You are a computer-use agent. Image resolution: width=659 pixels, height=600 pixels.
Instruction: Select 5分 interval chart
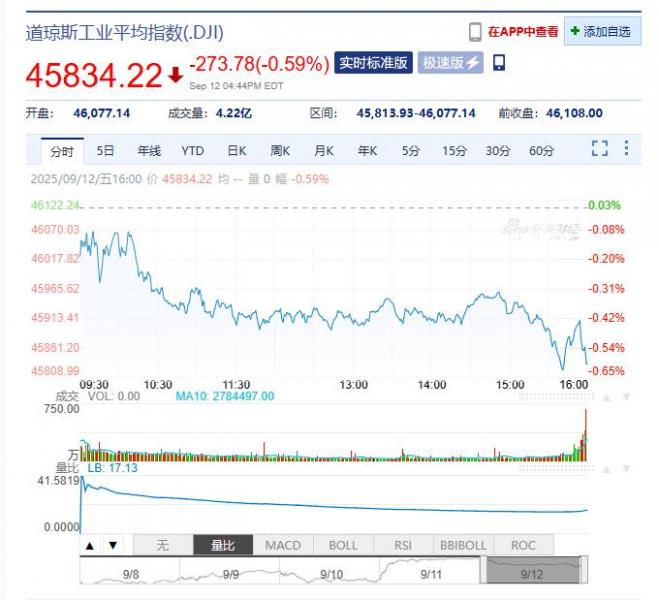(x=411, y=151)
